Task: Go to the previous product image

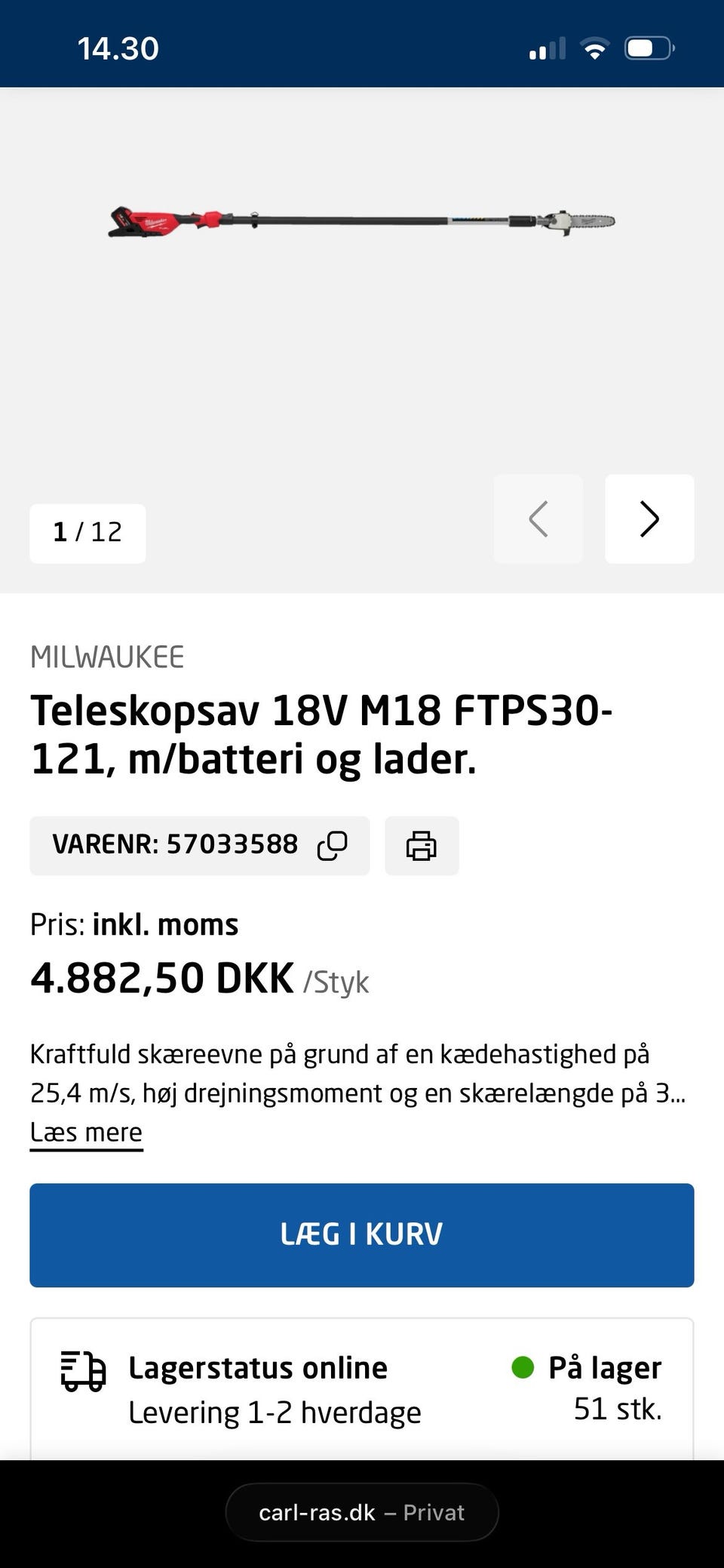Action: [538, 519]
